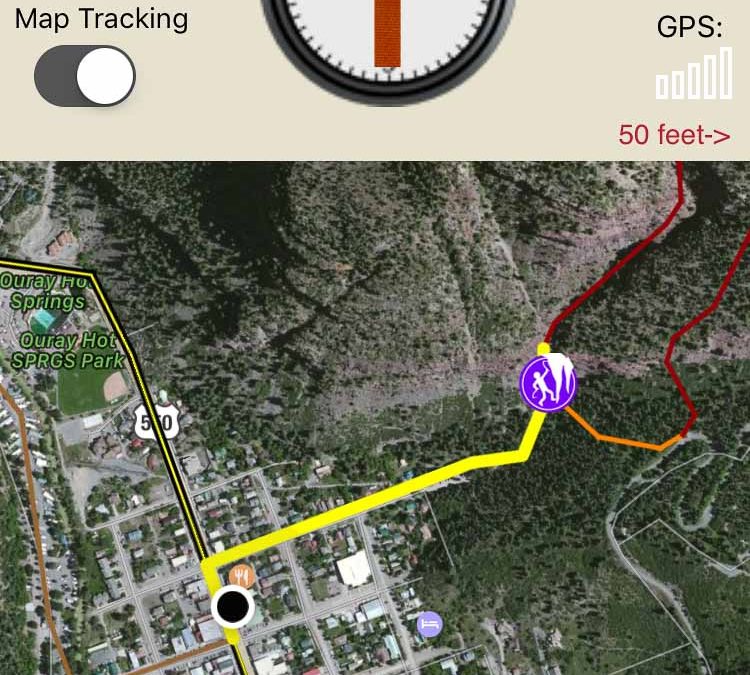
Task: Open the purple climbing marker on map
Action: (x=548, y=383)
